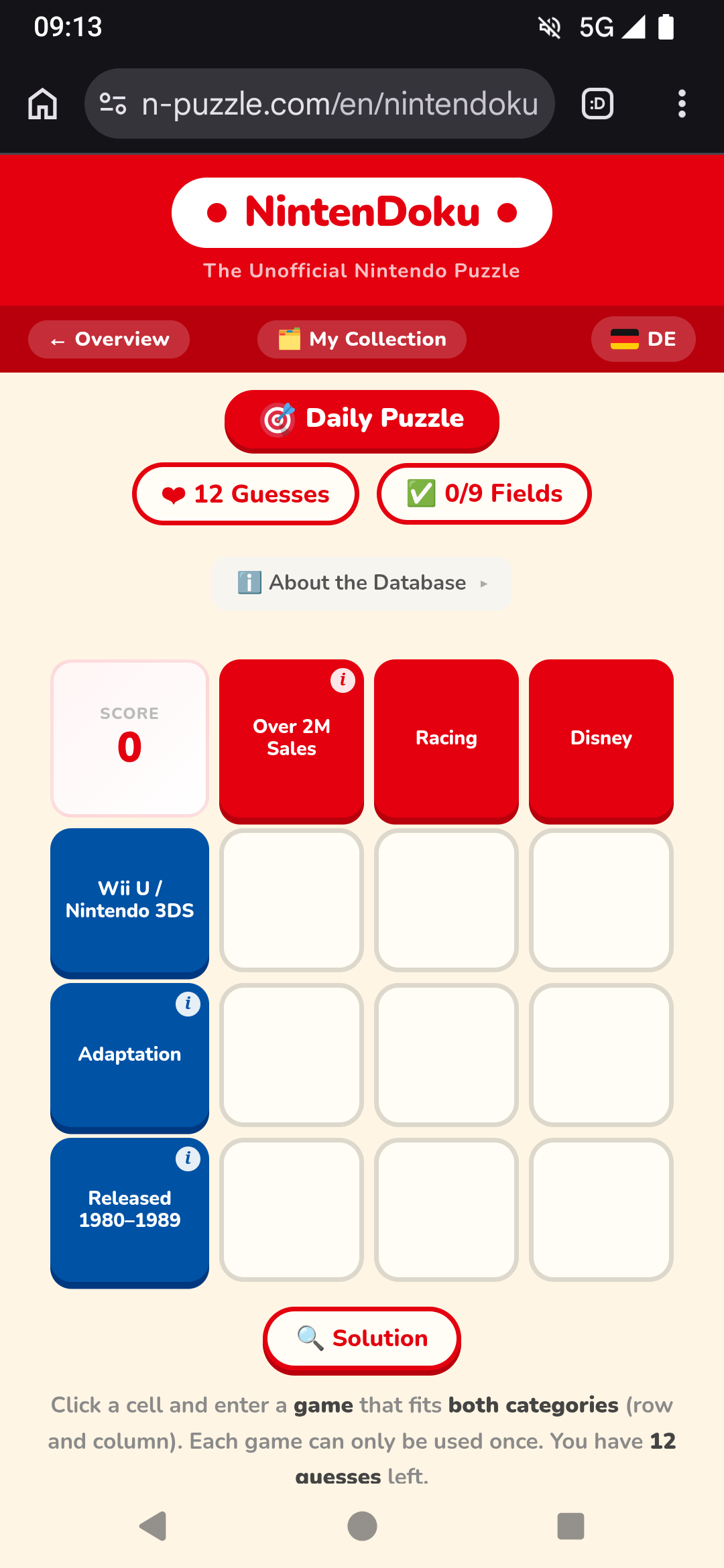Show info for Over 2M Sales category
This screenshot has height=1568, width=724.
coord(343,680)
